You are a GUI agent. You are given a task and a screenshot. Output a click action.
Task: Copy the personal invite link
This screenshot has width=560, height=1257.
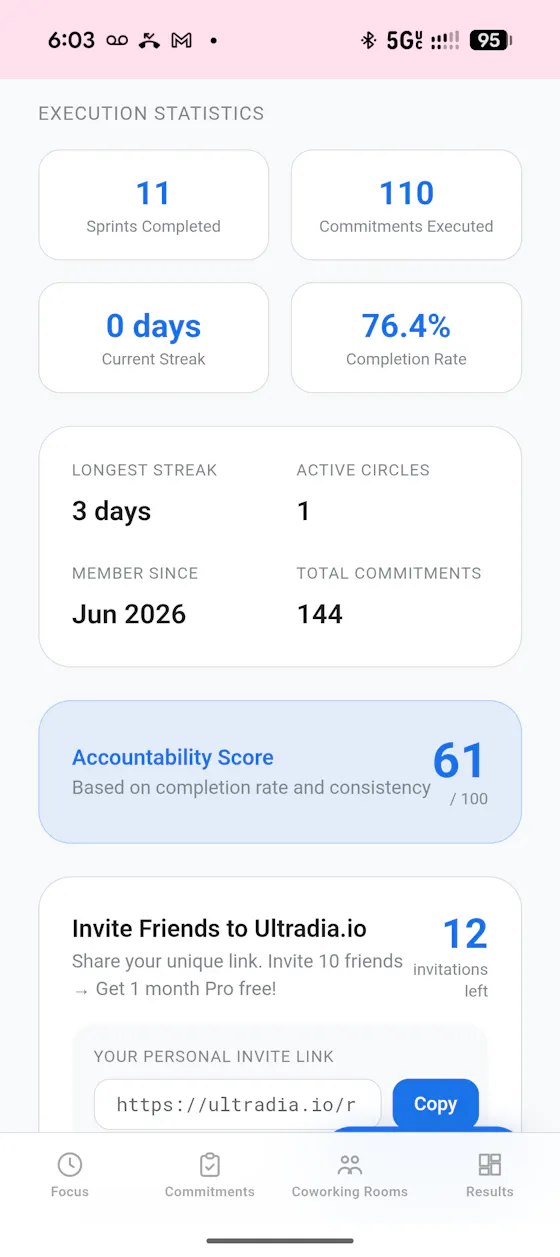point(435,1104)
